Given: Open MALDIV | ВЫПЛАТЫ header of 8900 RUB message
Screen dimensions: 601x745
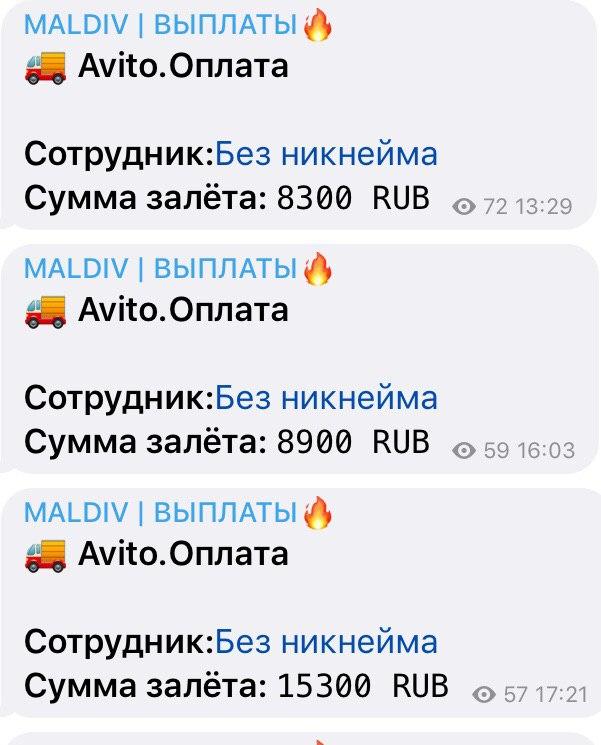Looking at the screenshot, I should coord(160,268).
